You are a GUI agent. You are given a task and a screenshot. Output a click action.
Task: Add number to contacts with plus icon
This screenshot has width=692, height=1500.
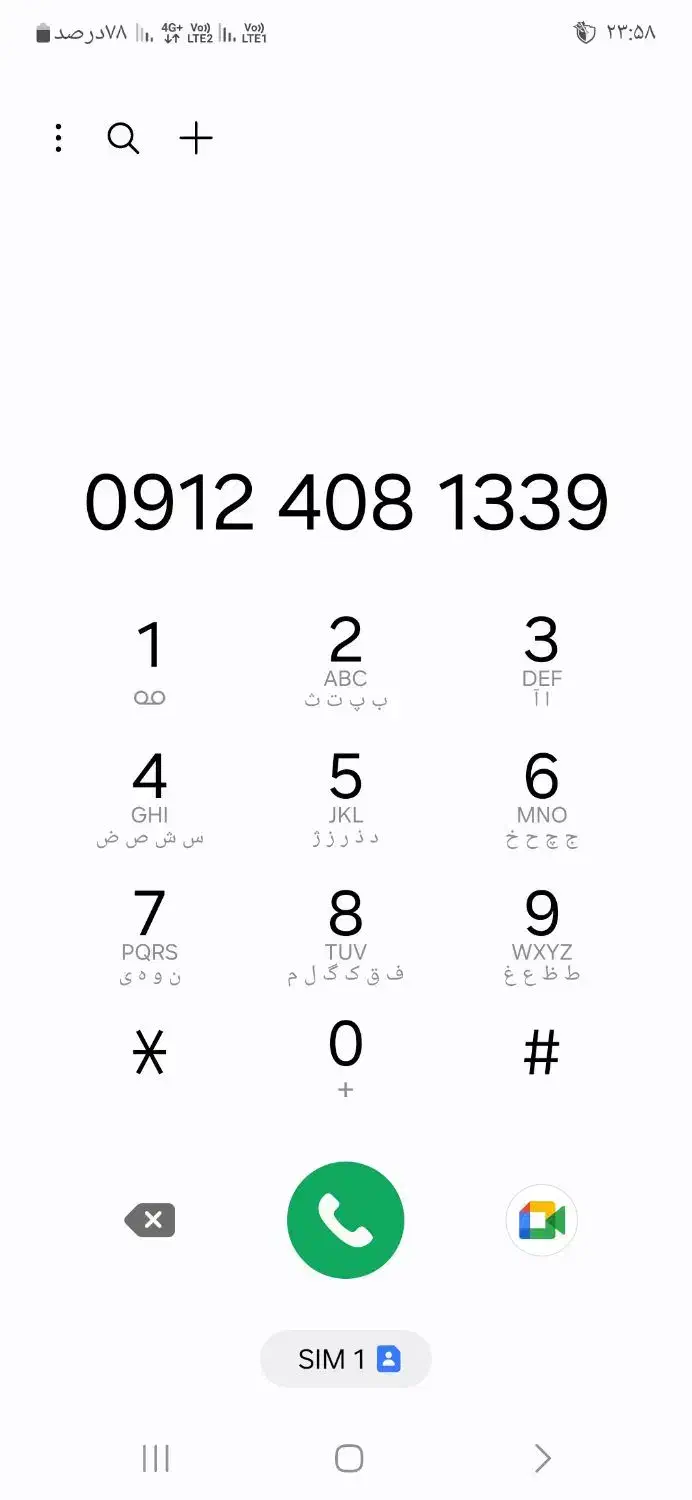[x=196, y=138]
